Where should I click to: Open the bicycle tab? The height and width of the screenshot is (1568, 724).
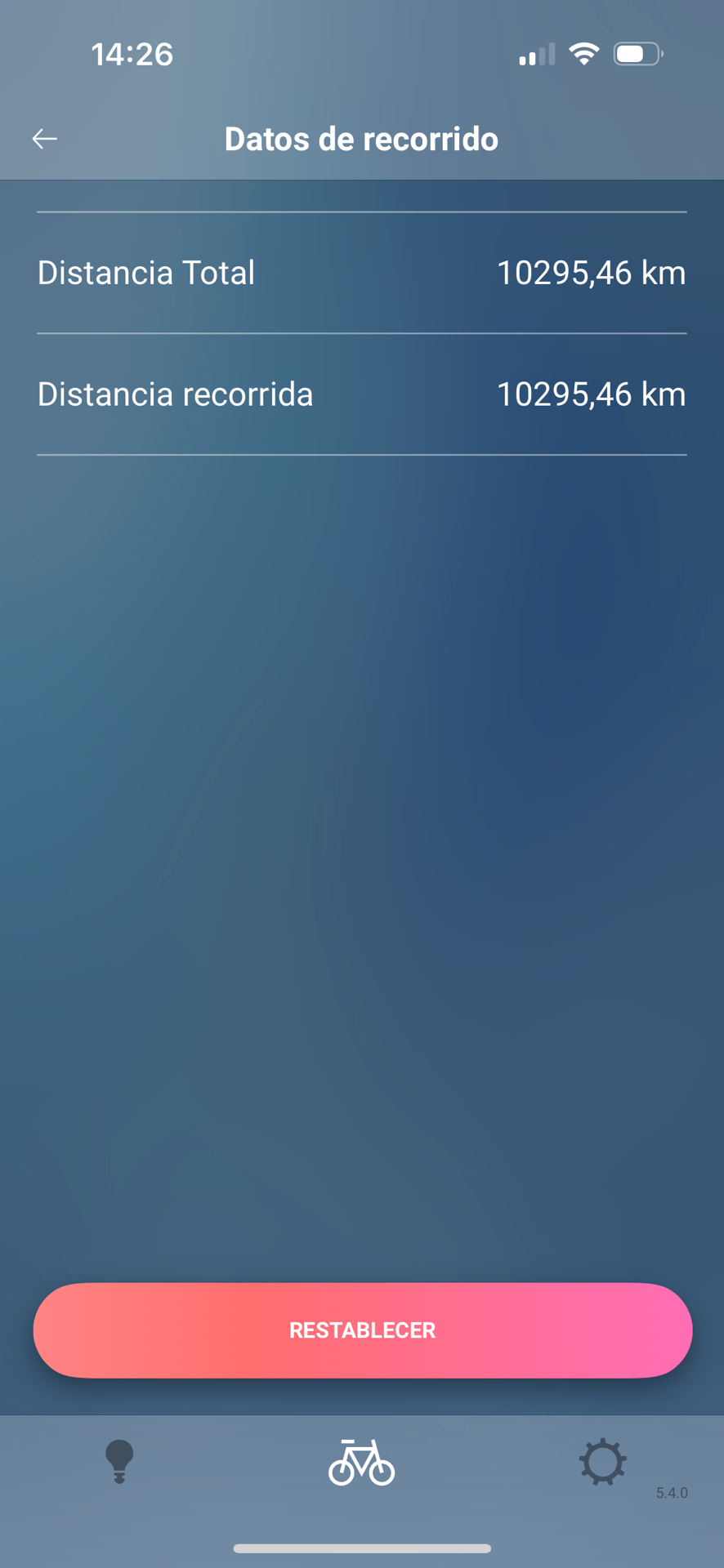(361, 1462)
